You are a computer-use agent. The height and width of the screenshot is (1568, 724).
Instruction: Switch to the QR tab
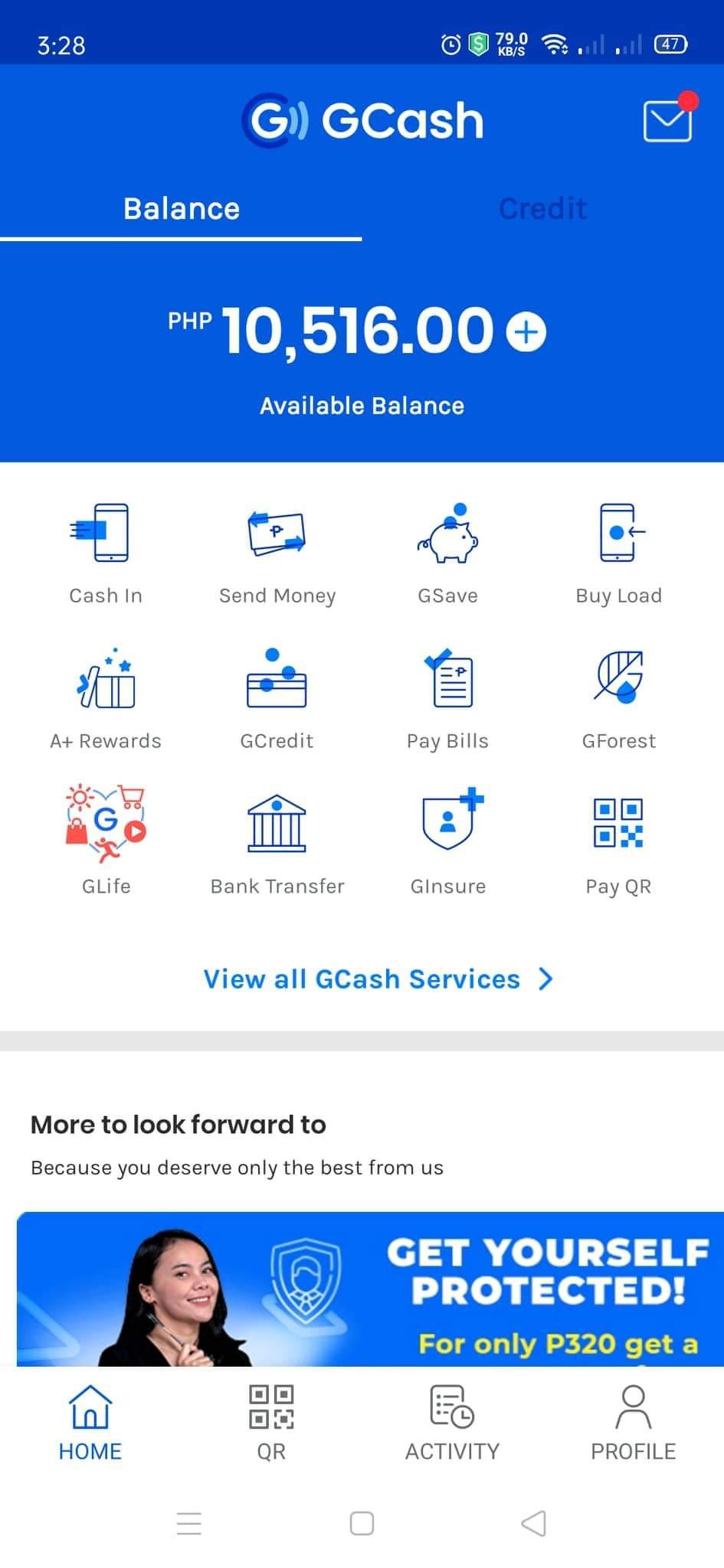tap(271, 1423)
